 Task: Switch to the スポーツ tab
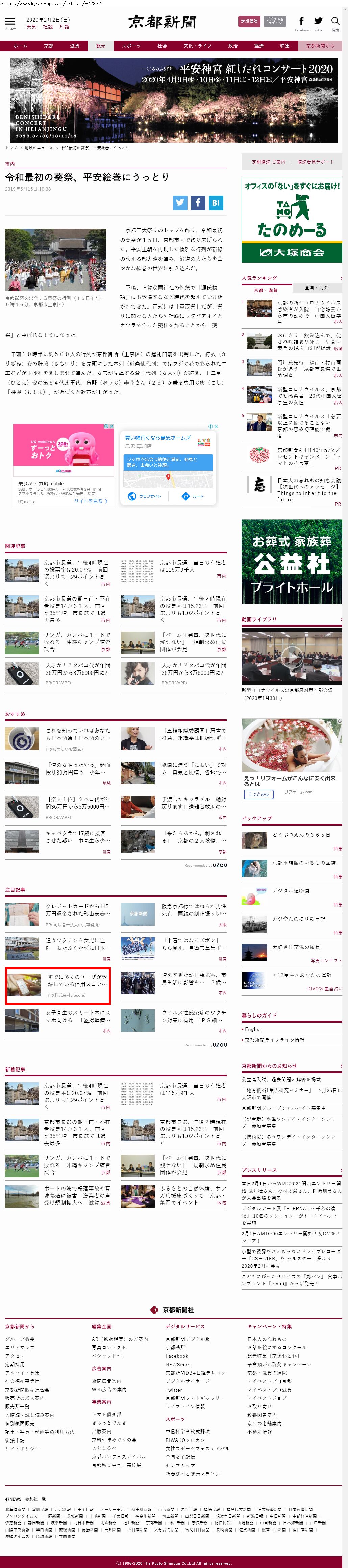(x=131, y=46)
